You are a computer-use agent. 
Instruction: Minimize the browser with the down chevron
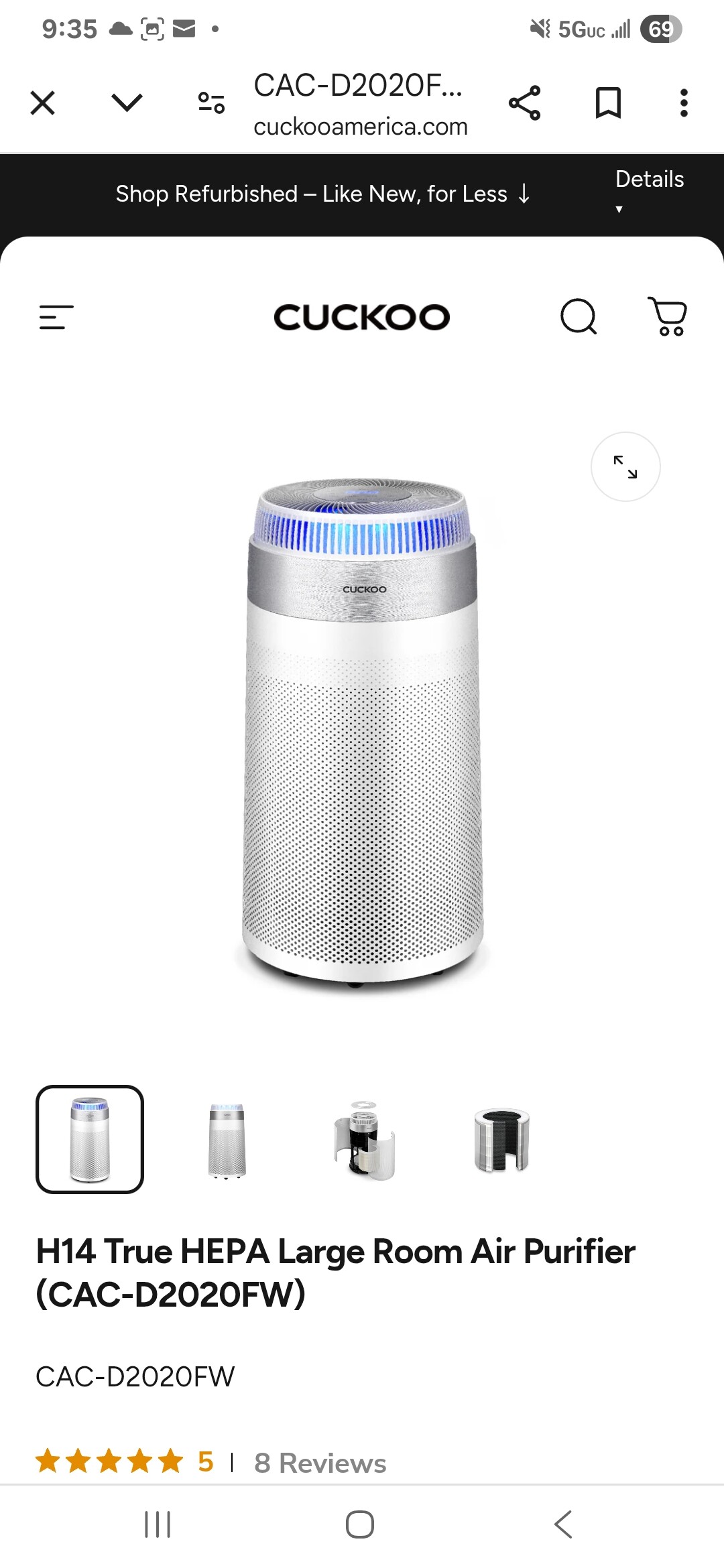coord(127,103)
